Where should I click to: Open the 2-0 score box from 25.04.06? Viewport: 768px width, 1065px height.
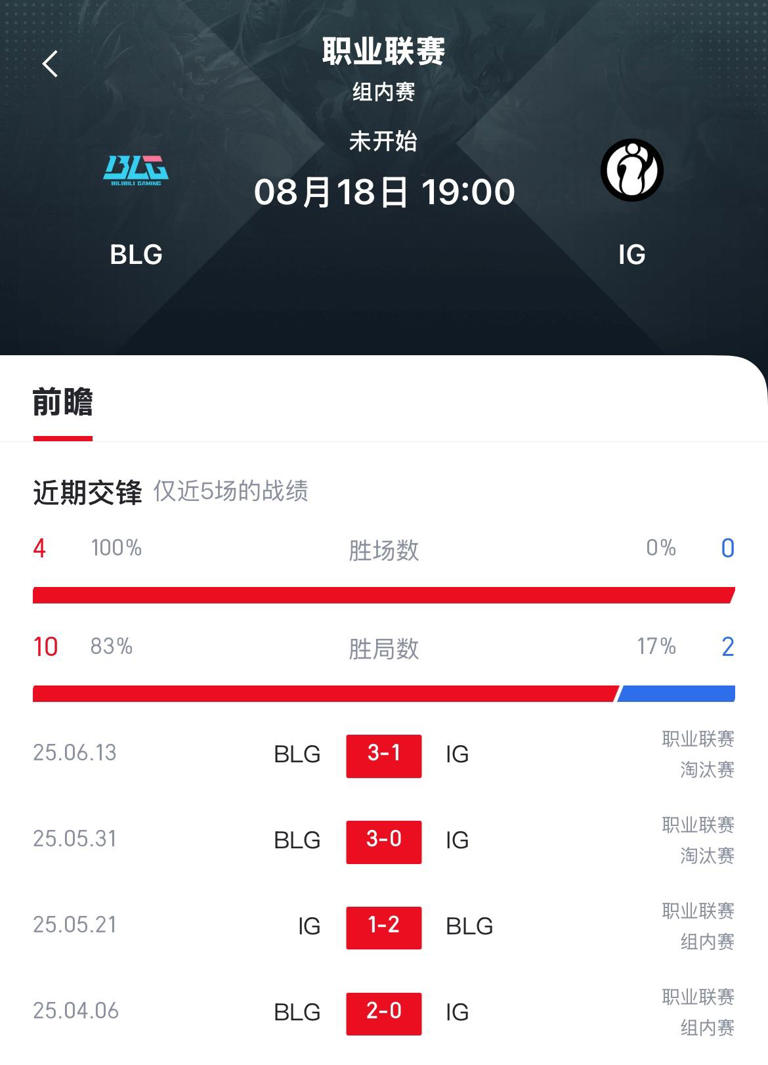pyautogui.click(x=384, y=1013)
